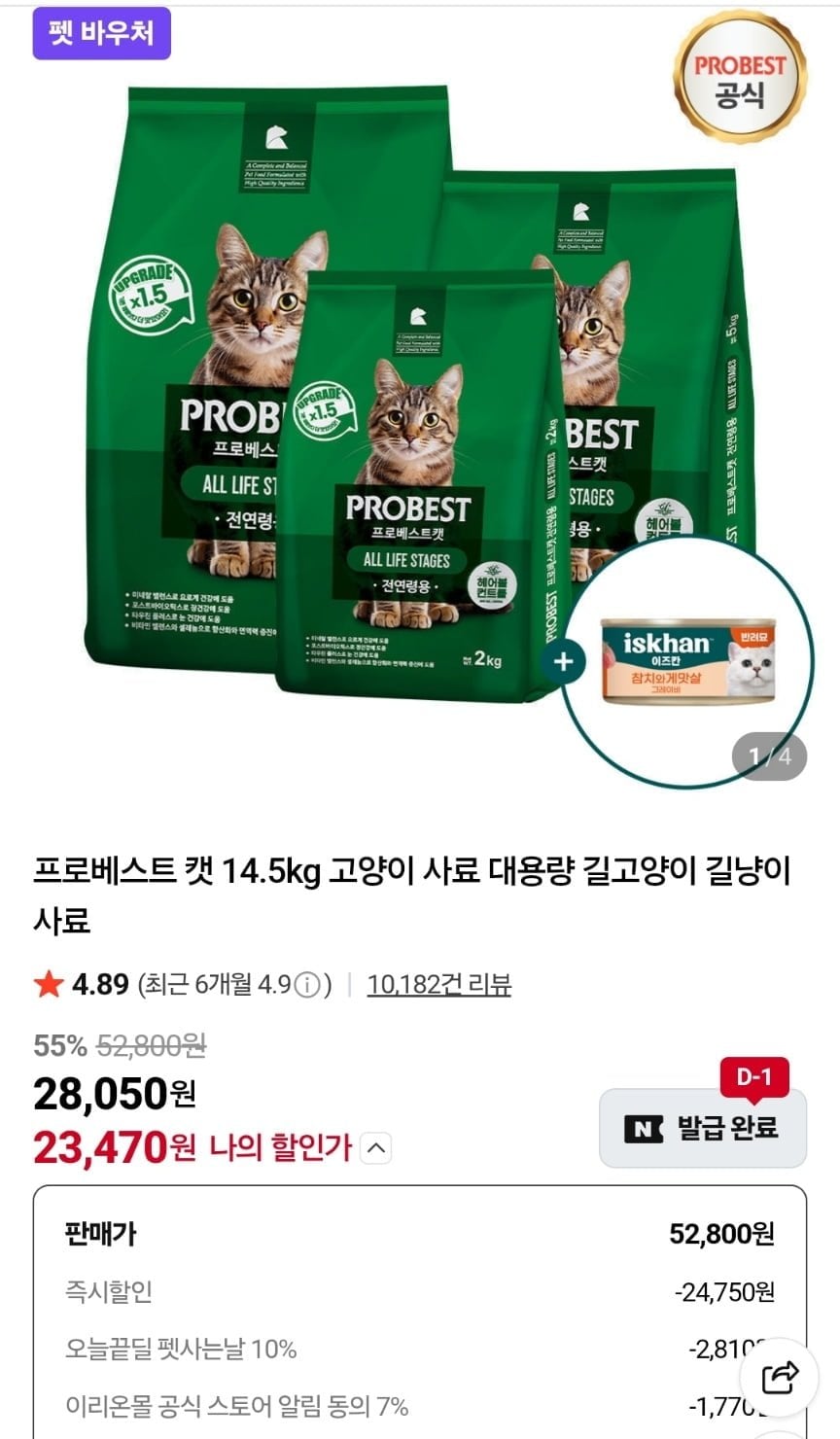This screenshot has width=840, height=1439.
Task: Share this product with the share icon
Action: click(781, 1377)
